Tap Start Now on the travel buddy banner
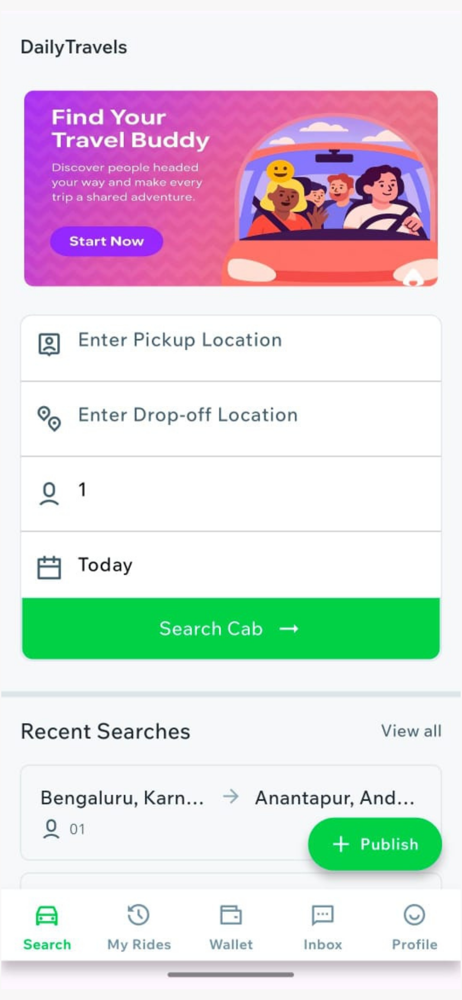Image resolution: width=462 pixels, height=1000 pixels. (107, 241)
